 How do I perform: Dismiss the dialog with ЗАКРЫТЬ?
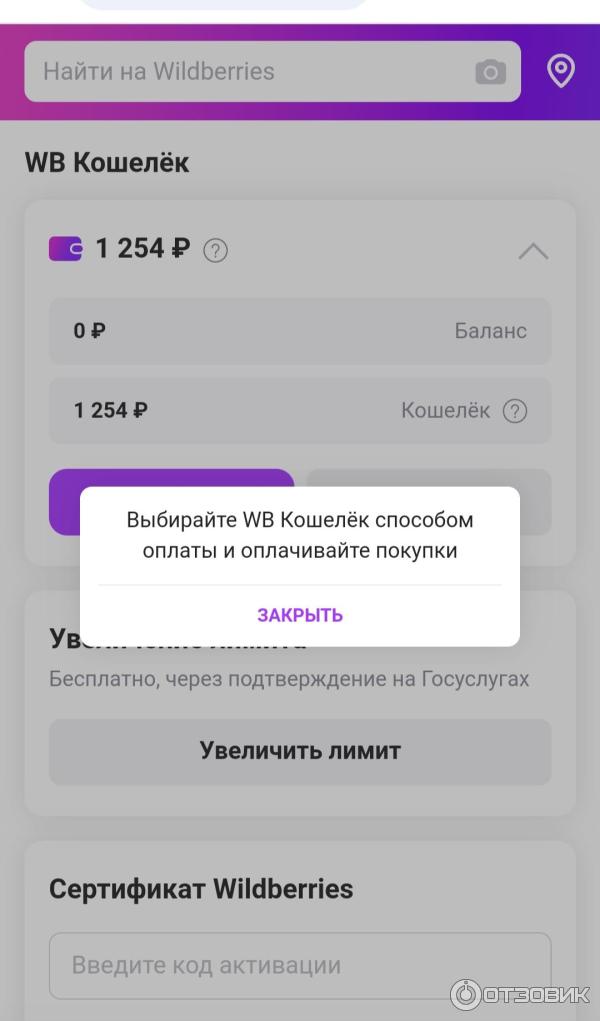[300, 615]
